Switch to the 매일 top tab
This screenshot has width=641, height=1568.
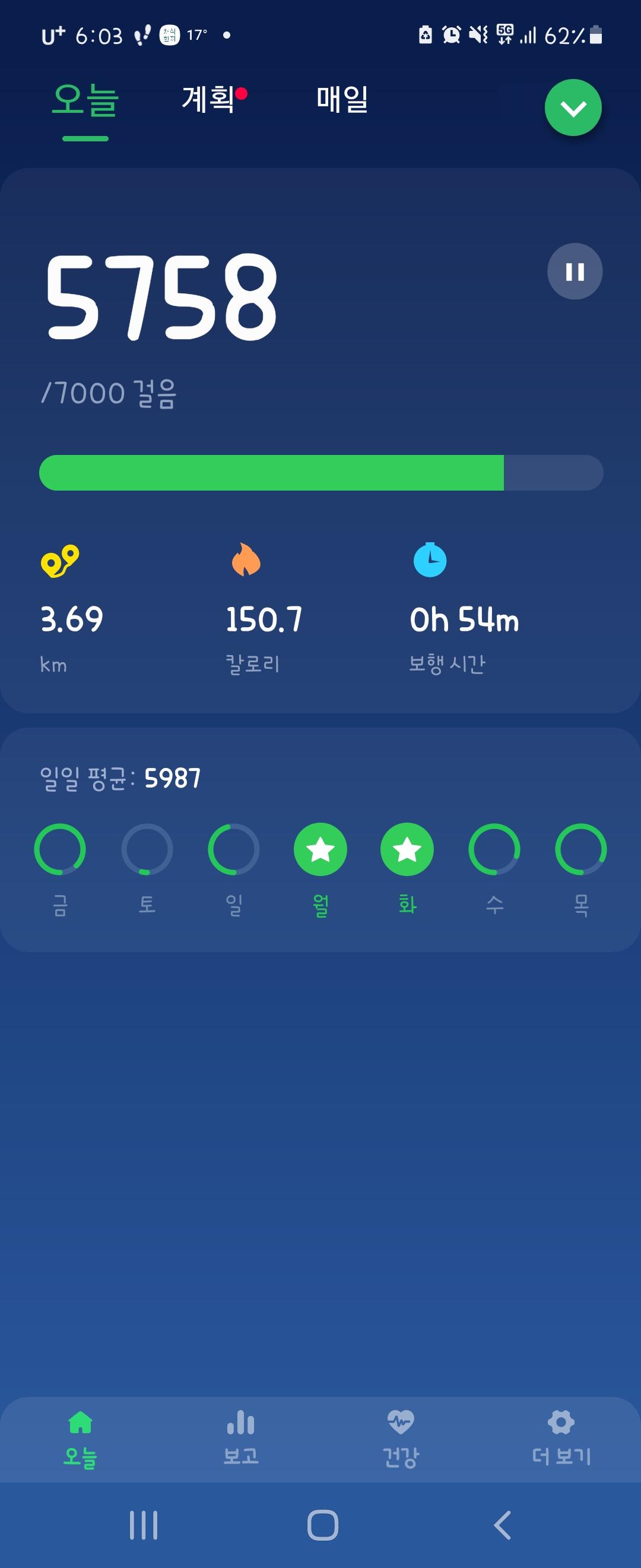pos(342,99)
